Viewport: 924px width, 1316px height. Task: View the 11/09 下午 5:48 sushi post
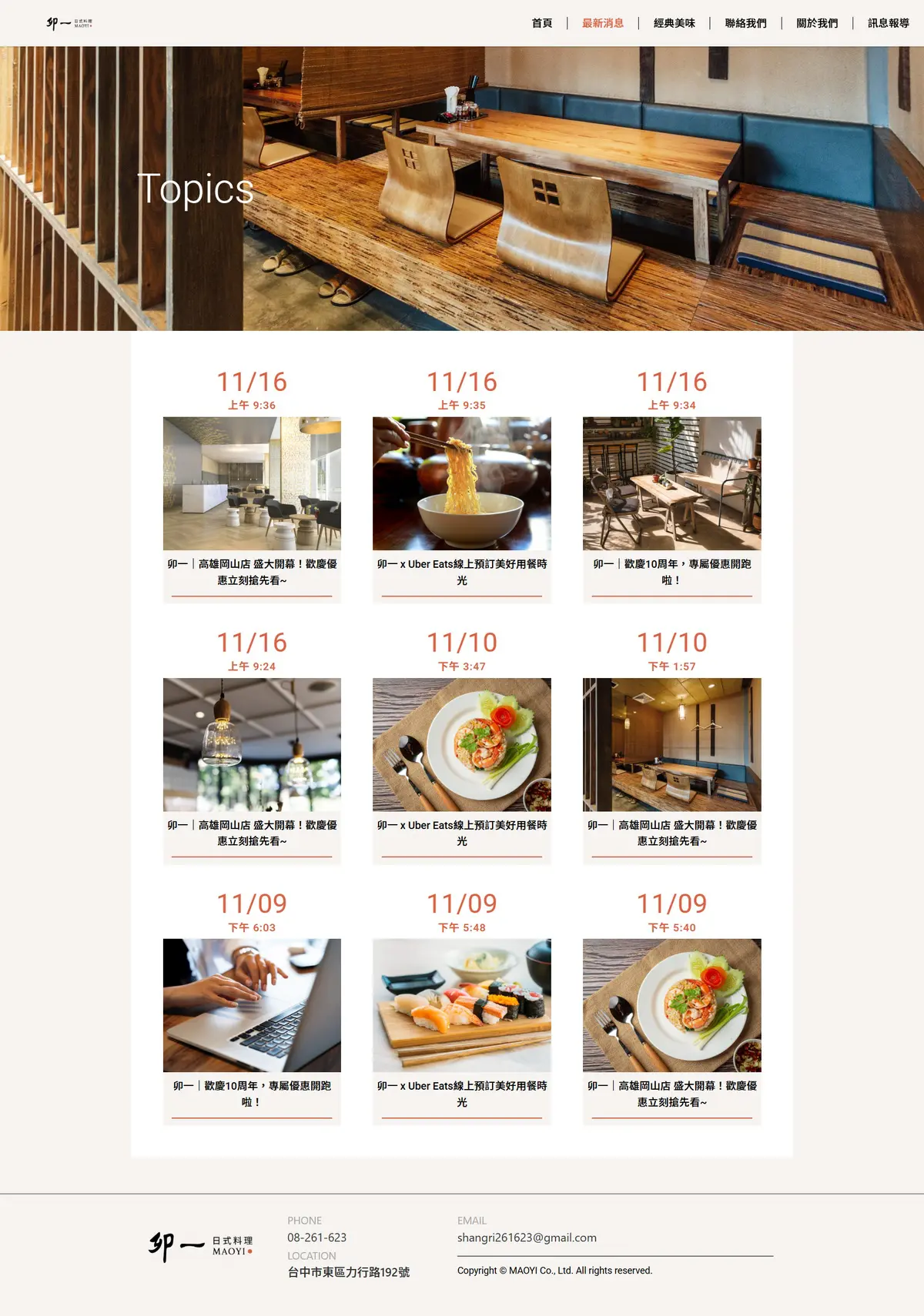(x=462, y=1005)
